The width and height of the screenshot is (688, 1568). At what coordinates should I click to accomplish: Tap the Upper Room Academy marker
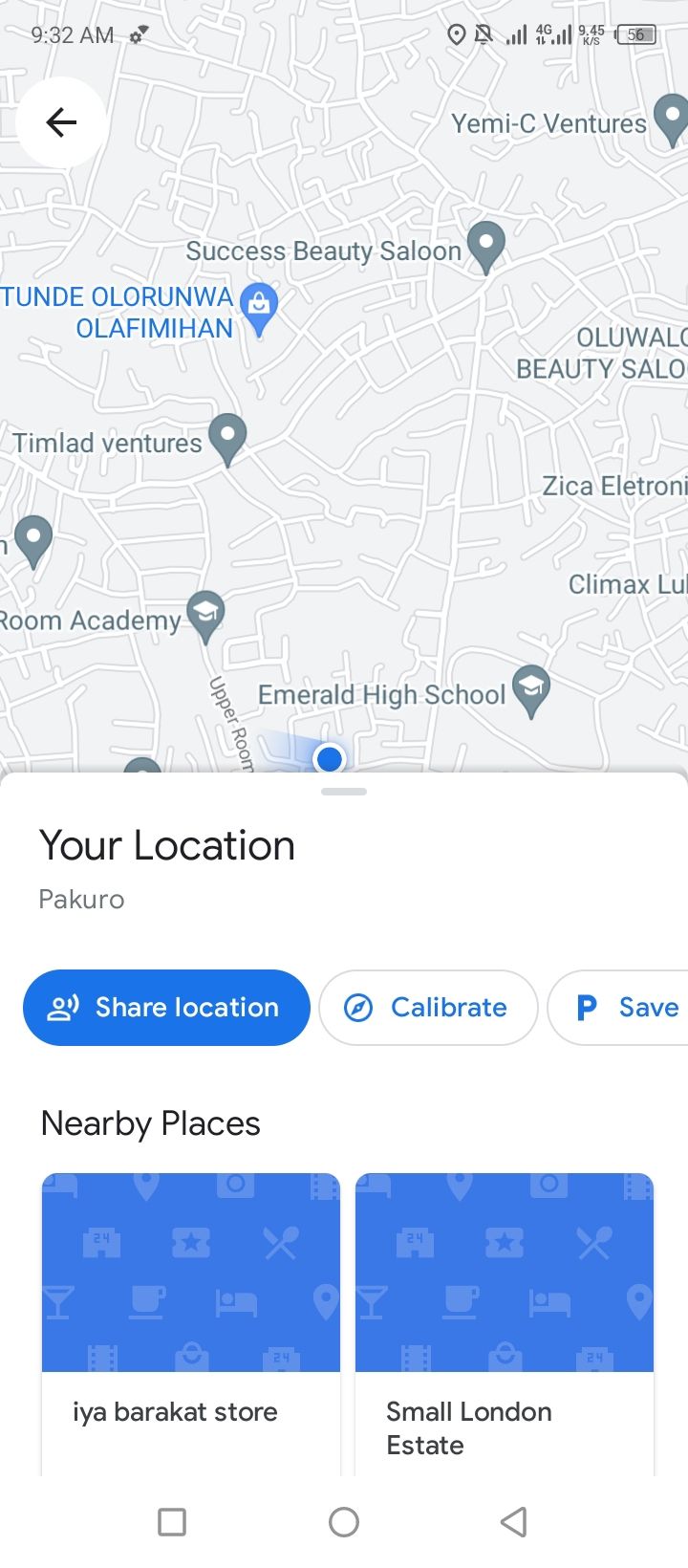(205, 615)
